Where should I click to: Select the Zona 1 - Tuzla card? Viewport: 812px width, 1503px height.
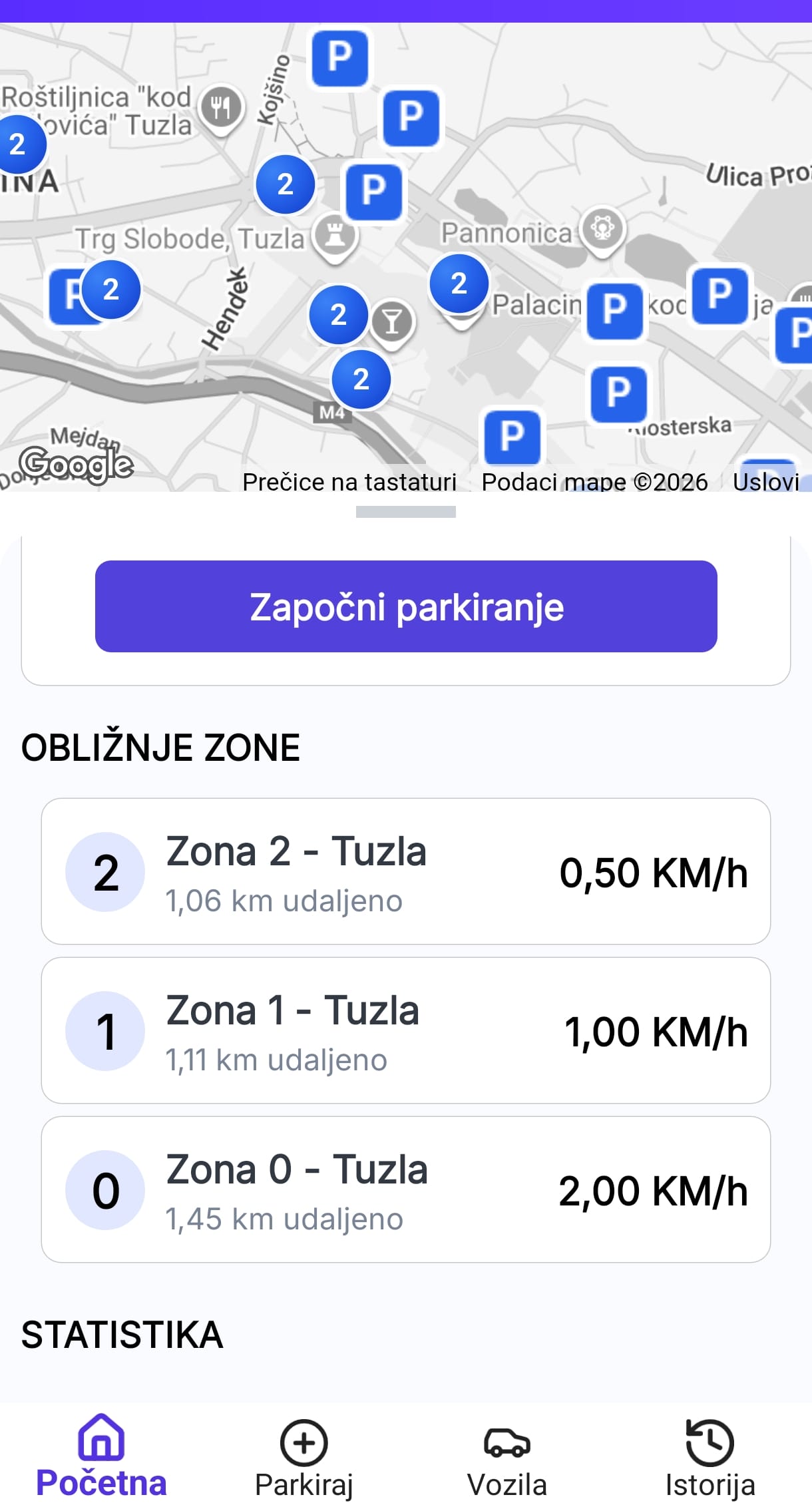click(406, 1032)
